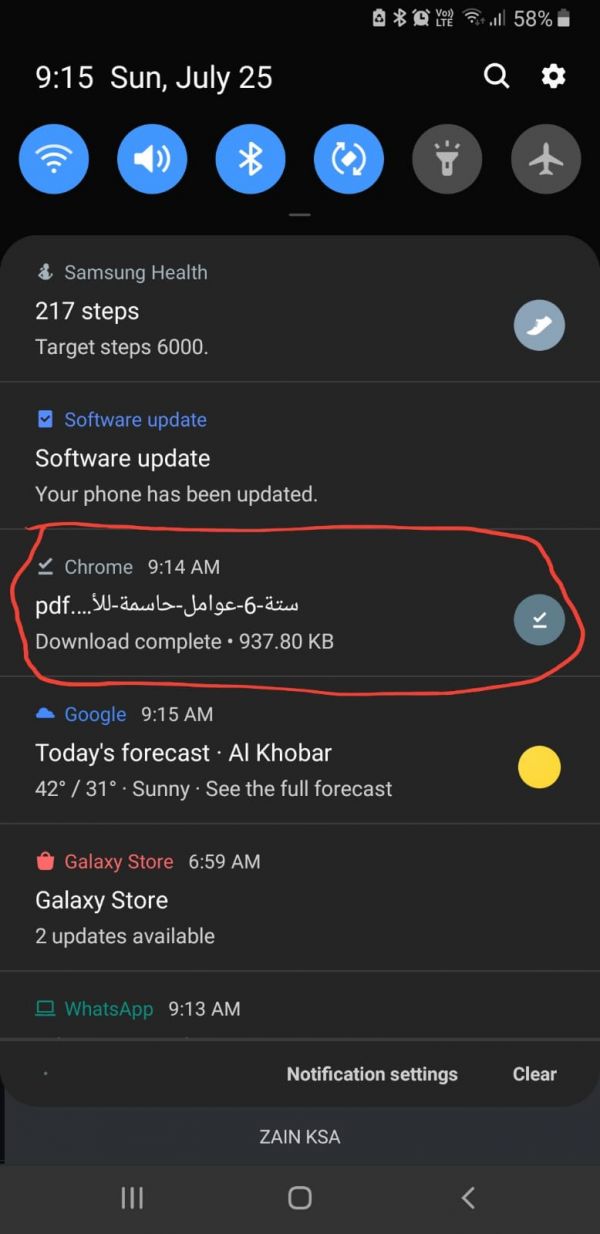Go back using the navigation bar arrow
Screen dimensions: 600x1234
point(467,1198)
